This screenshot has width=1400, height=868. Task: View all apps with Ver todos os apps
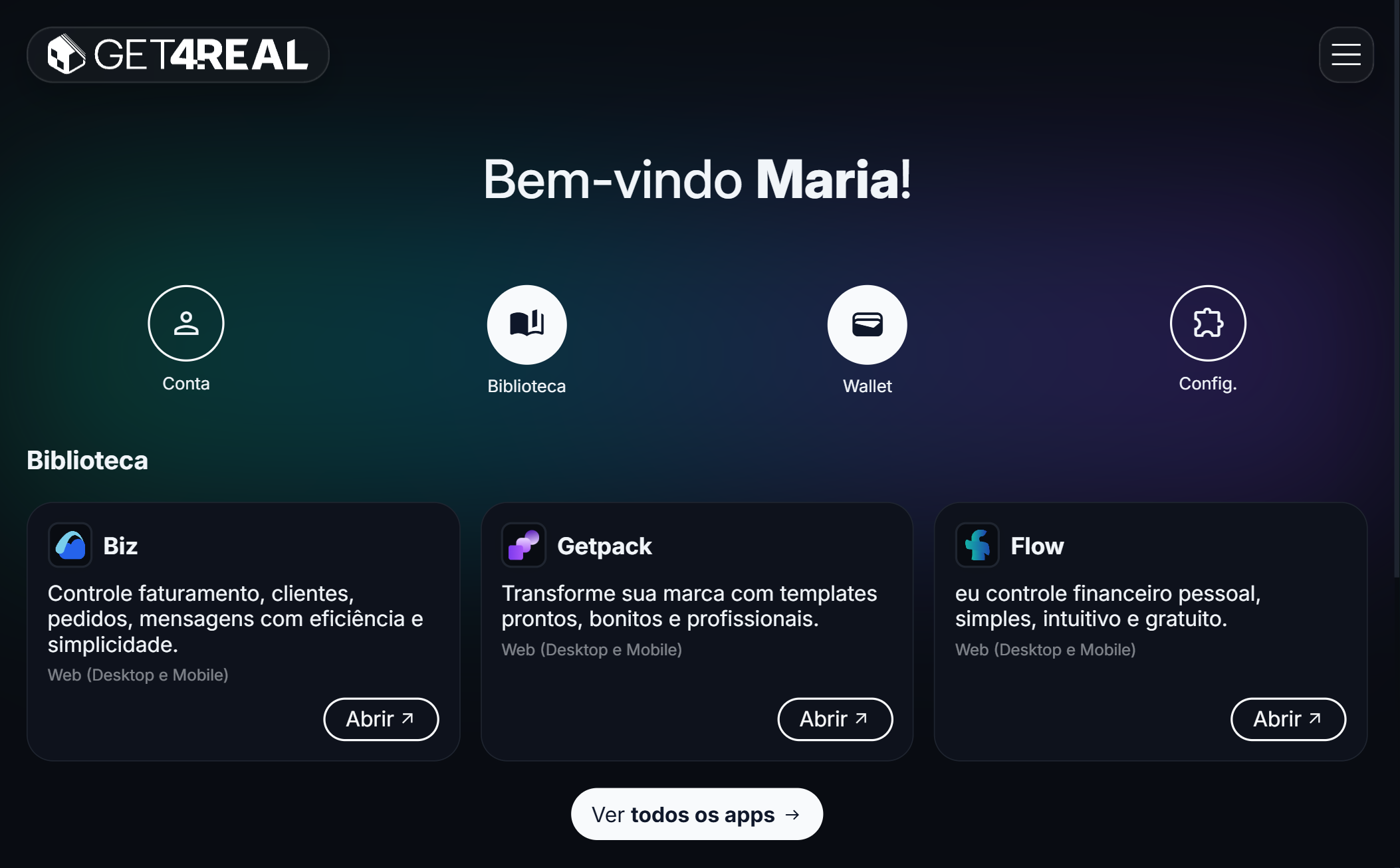click(697, 814)
